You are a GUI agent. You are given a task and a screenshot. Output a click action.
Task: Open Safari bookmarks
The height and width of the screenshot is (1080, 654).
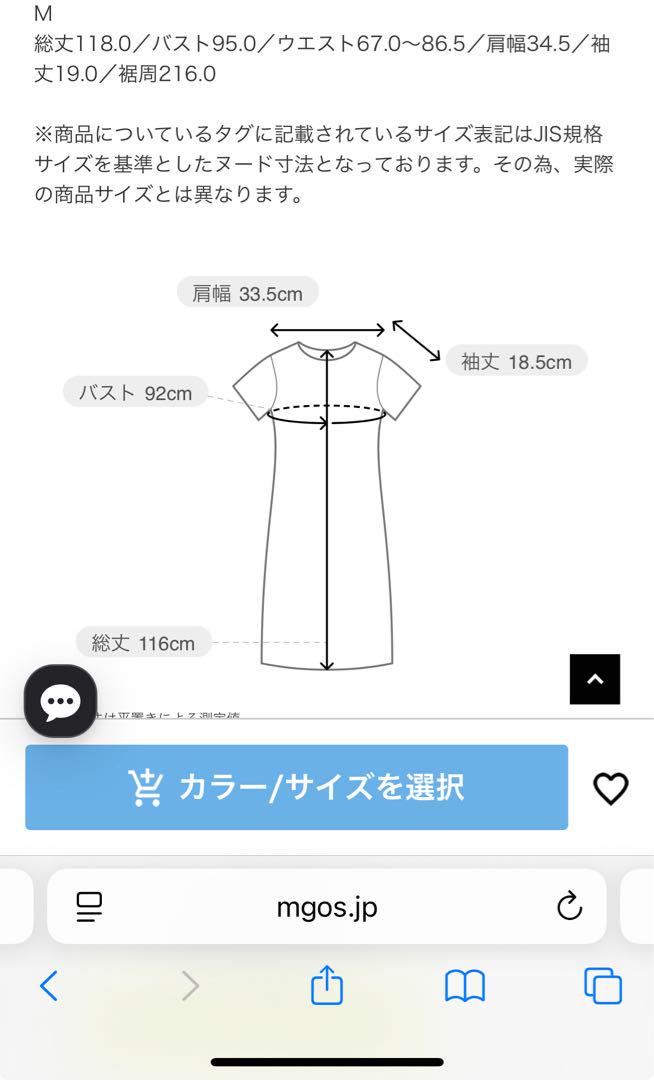465,986
